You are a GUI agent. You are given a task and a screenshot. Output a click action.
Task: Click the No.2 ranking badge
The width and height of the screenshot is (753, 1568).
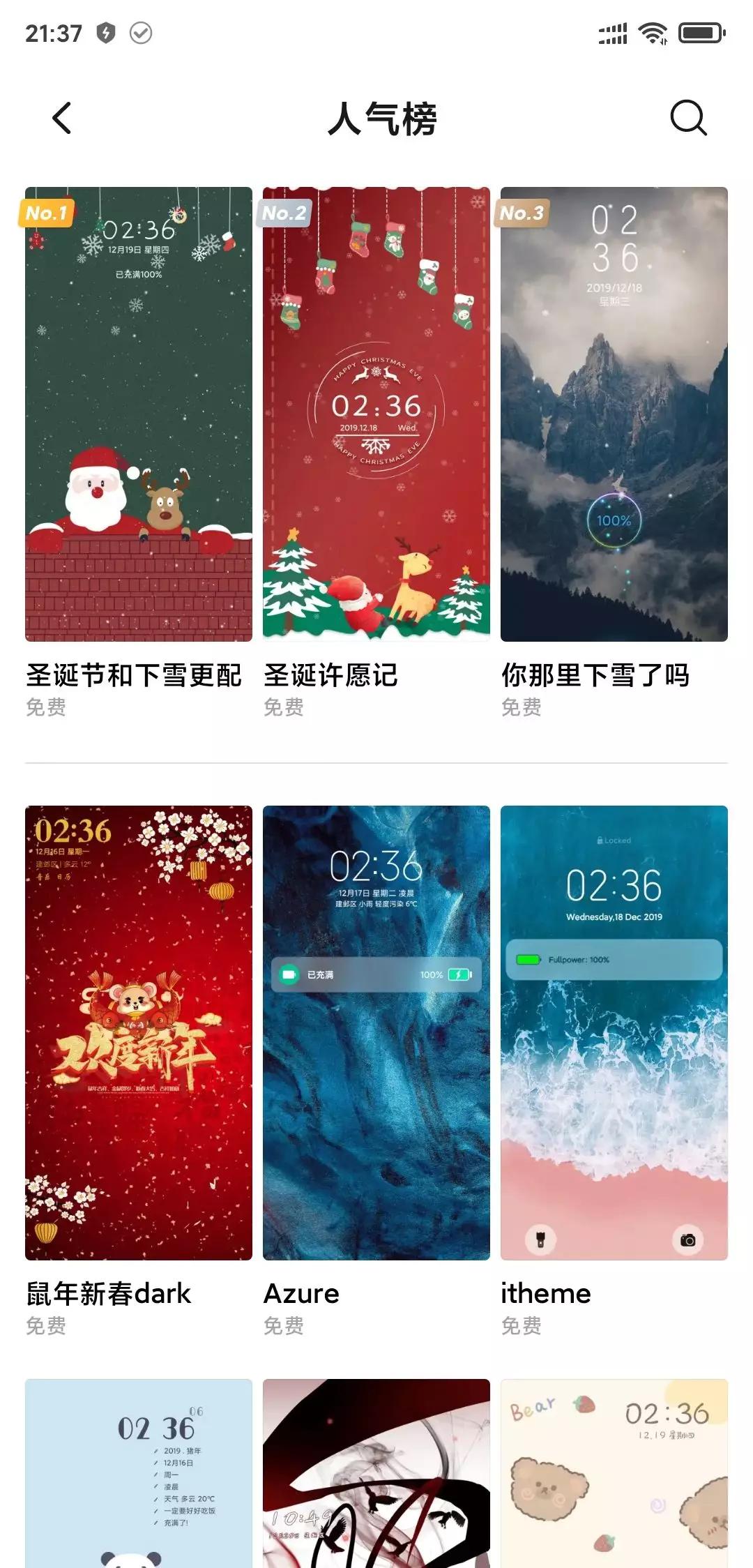[282, 214]
